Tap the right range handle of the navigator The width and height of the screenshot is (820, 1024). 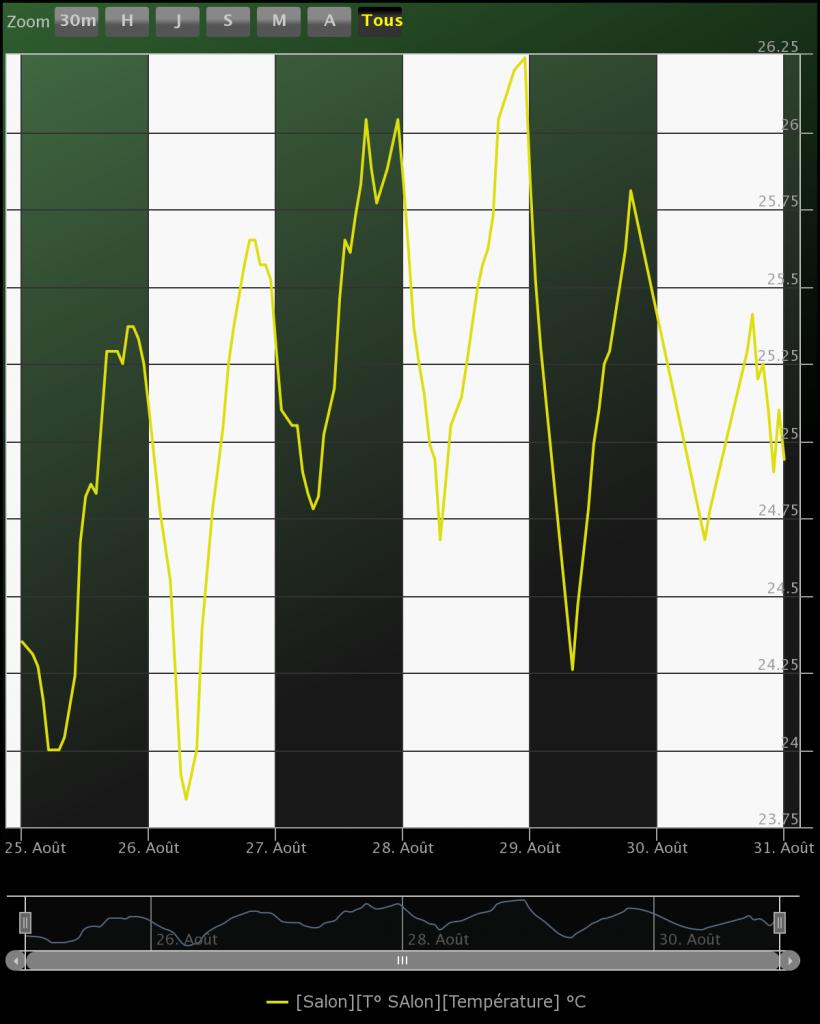pos(780,922)
